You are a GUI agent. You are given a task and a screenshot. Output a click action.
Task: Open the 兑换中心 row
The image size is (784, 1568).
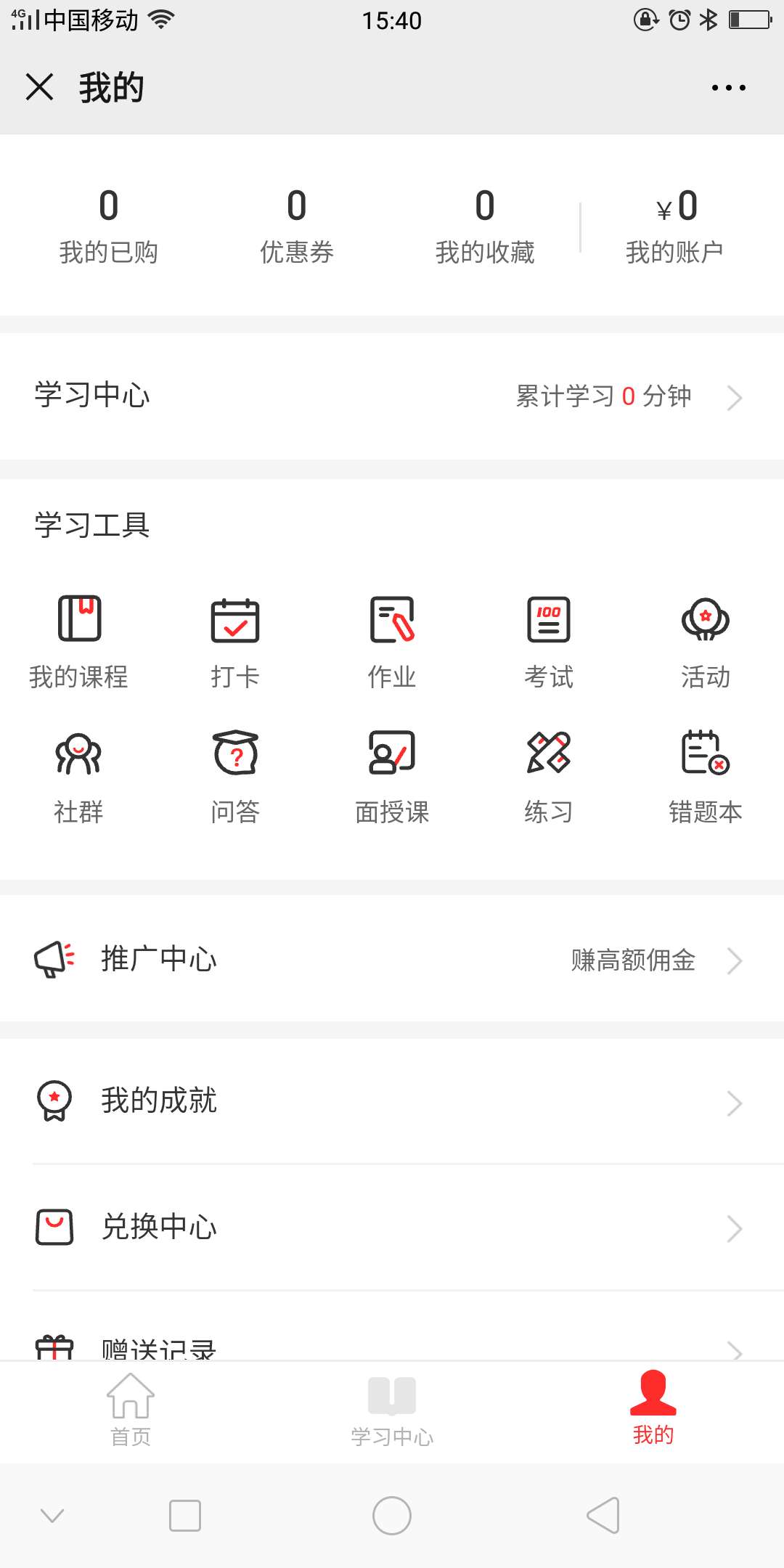pos(392,1228)
